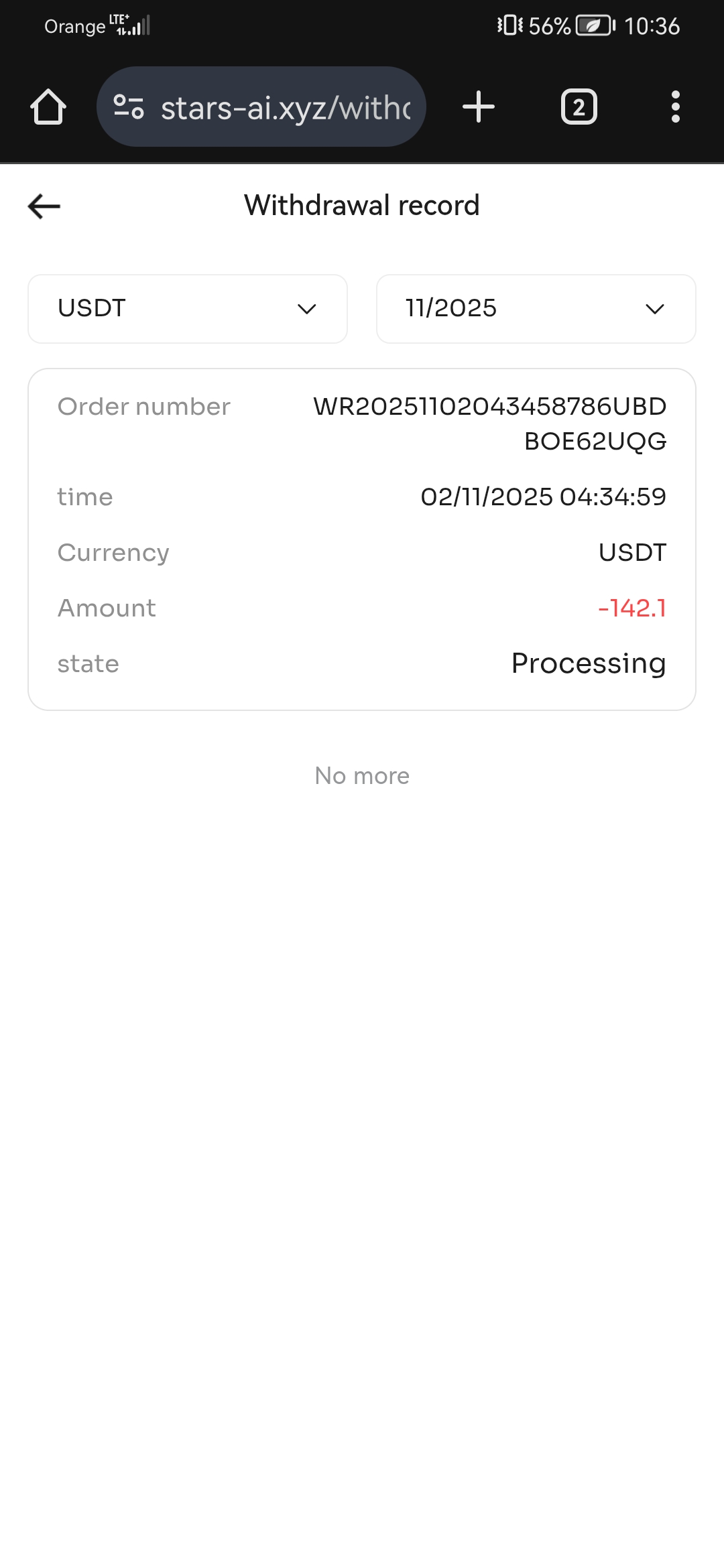Open a new browser tab
This screenshot has width=724, height=1568.
[x=479, y=107]
